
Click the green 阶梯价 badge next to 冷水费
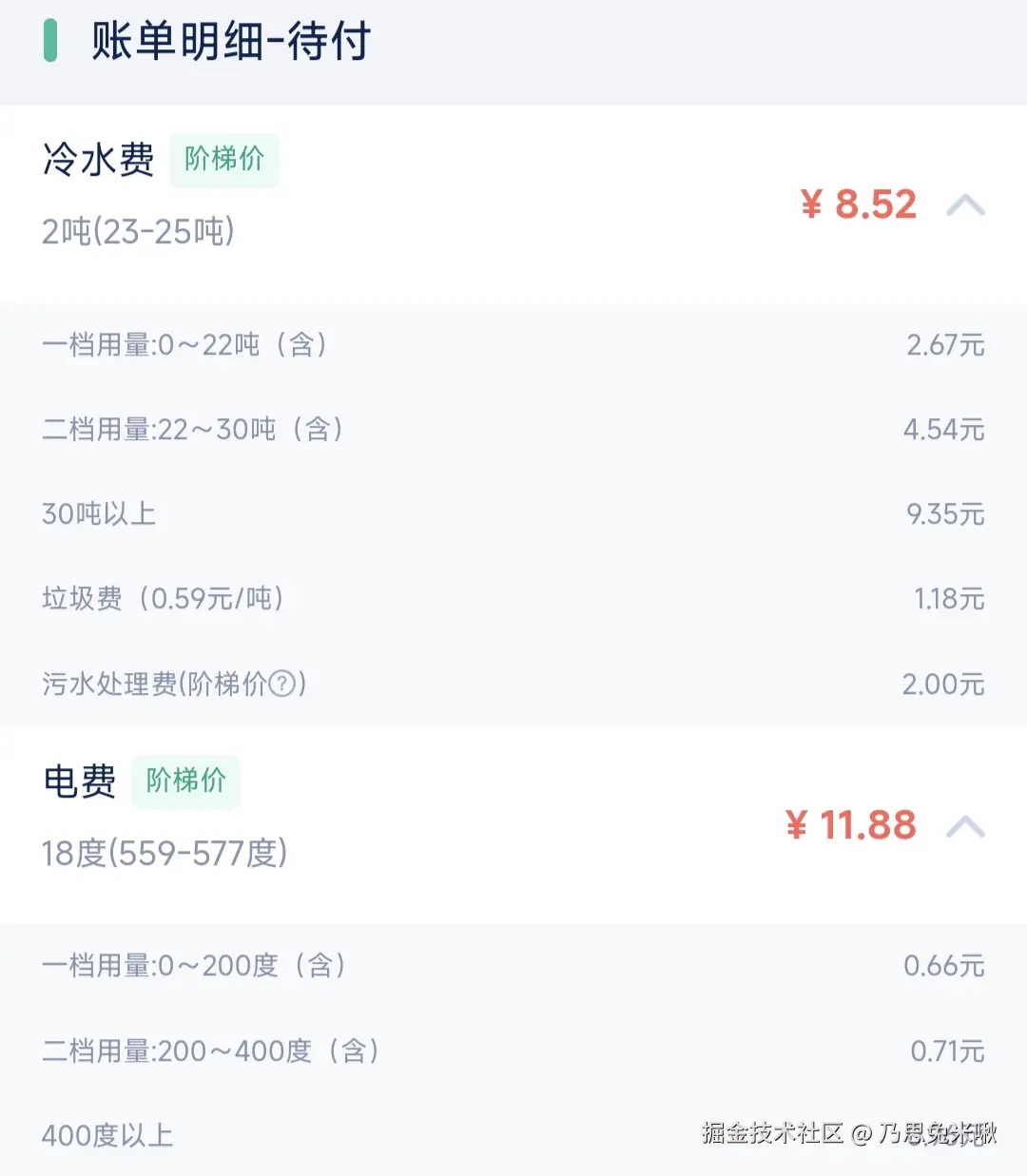click(x=224, y=161)
